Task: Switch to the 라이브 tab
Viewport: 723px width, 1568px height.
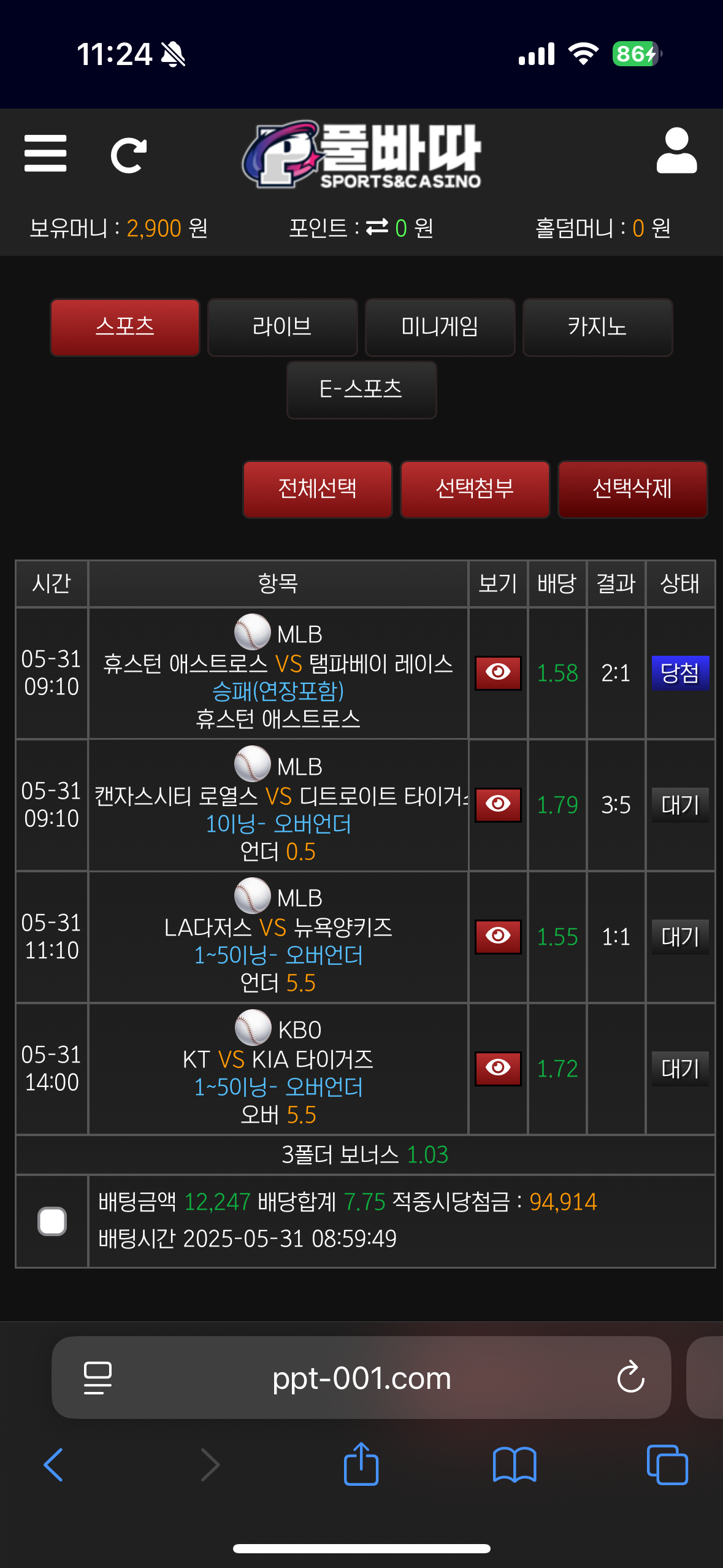Action: [x=282, y=327]
